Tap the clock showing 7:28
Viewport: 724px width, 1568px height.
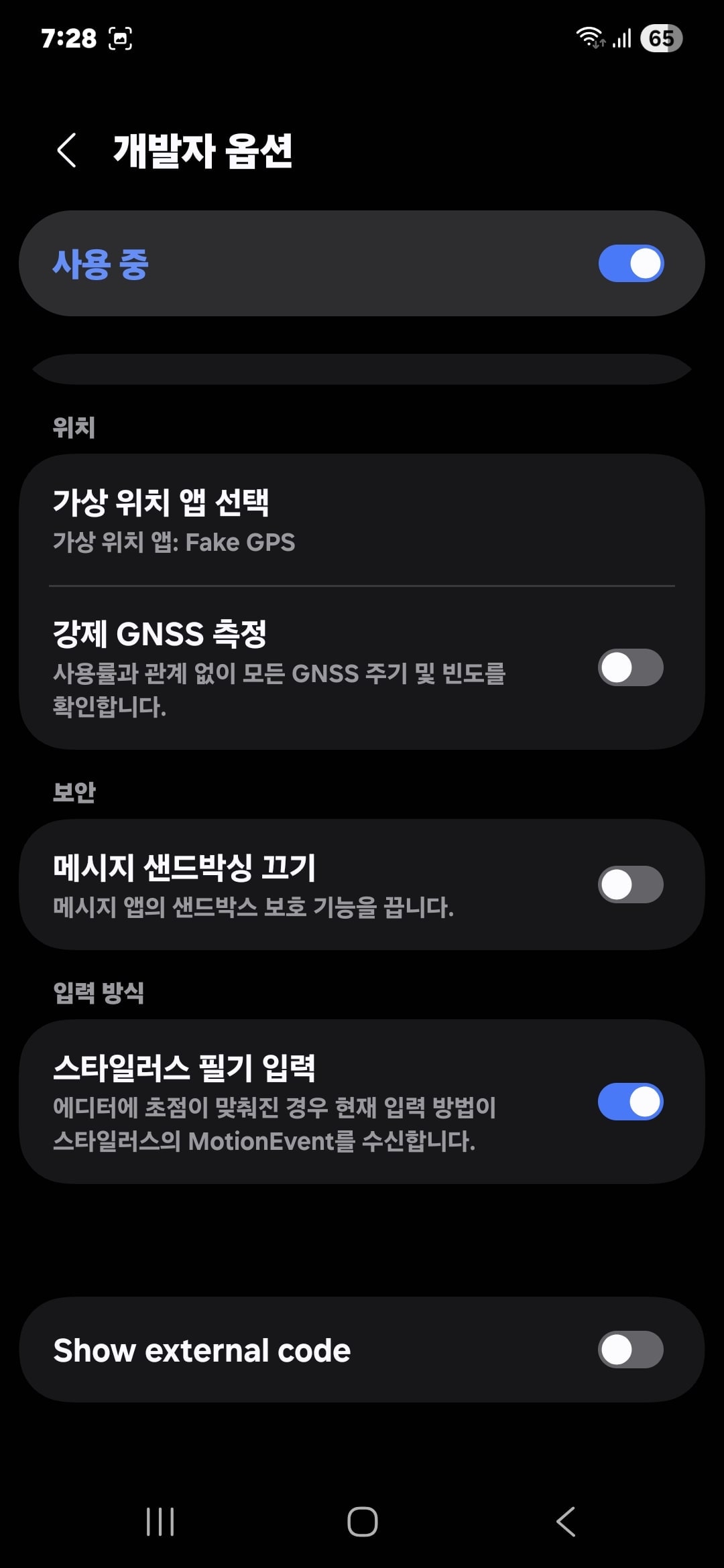(69, 38)
